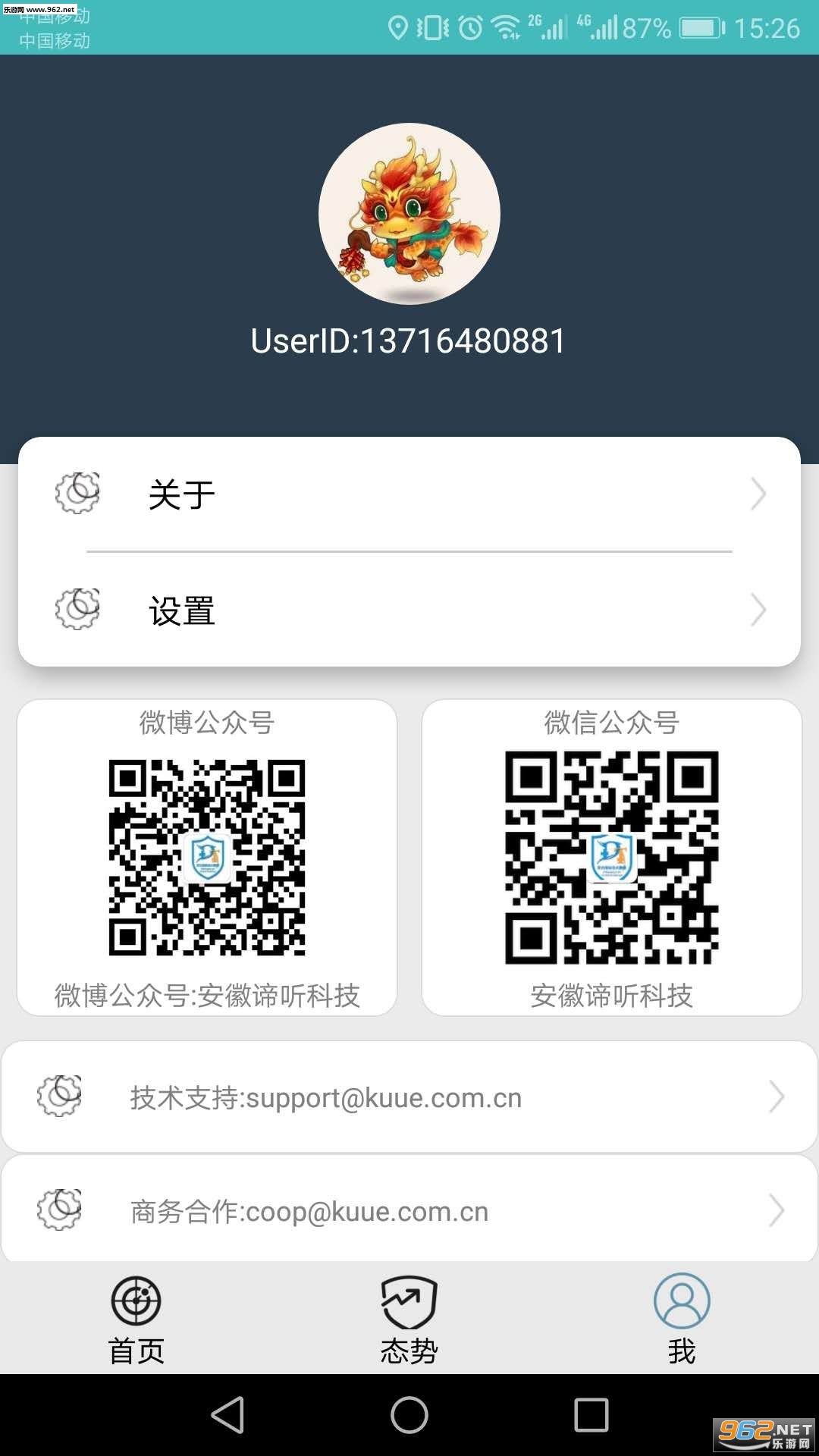Open 设置 (Settings)
The width and height of the screenshot is (819, 1456).
[409, 610]
